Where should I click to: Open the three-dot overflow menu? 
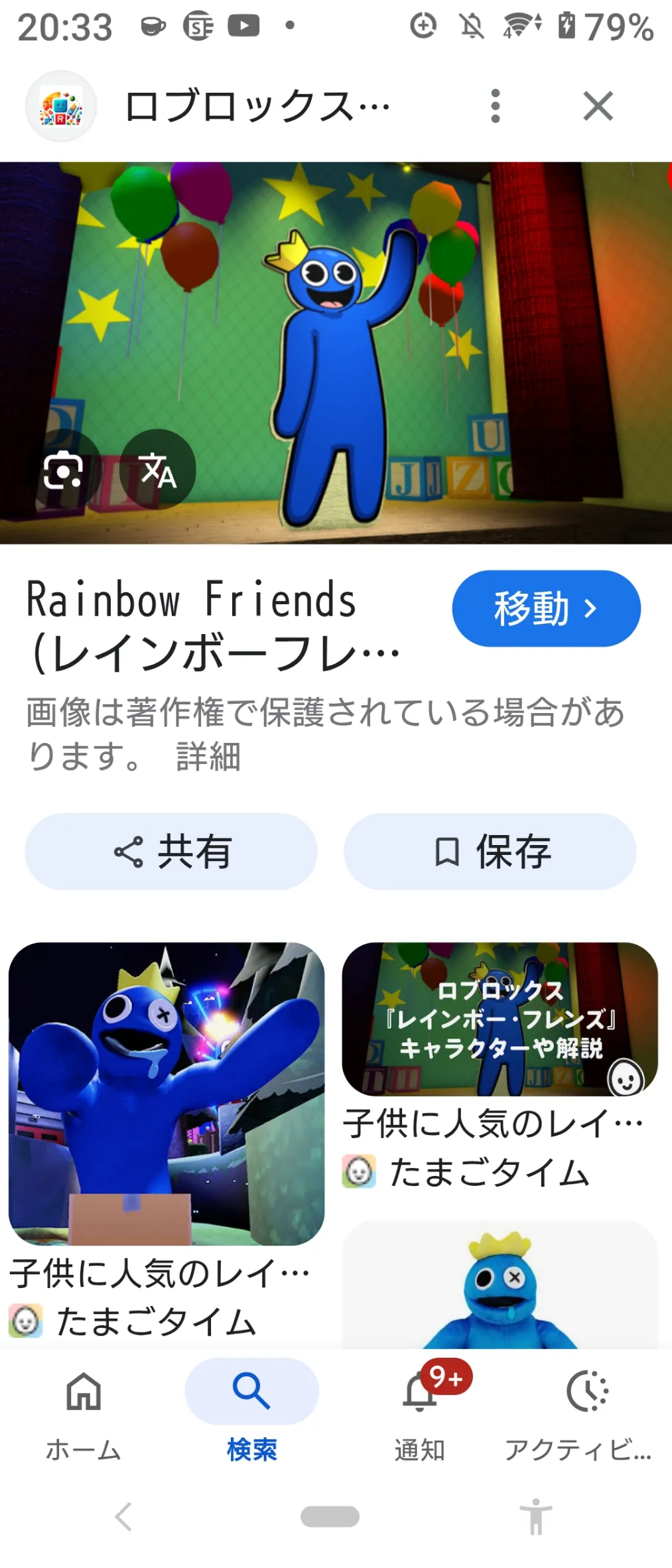(x=495, y=106)
